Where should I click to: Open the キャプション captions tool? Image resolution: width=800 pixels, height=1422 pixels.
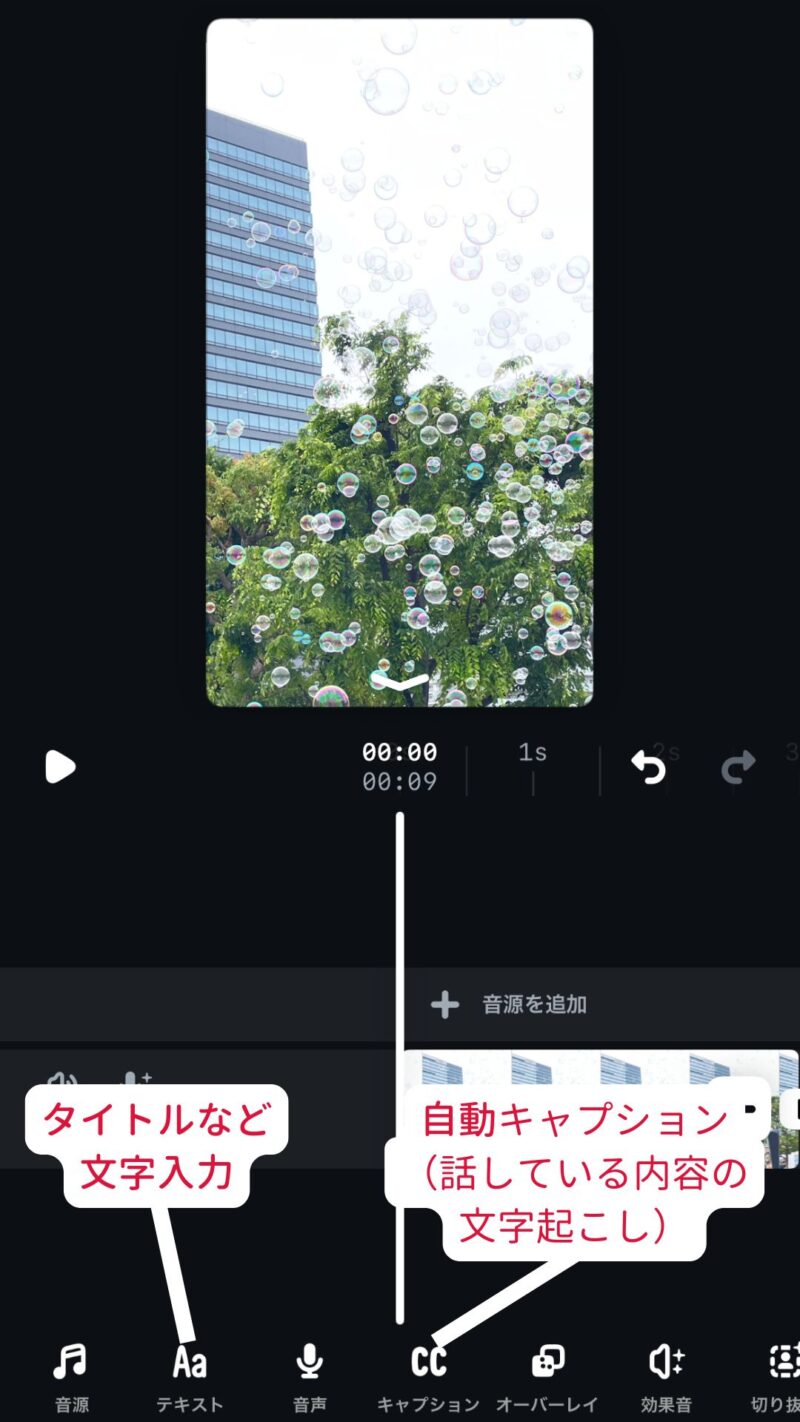(428, 1375)
